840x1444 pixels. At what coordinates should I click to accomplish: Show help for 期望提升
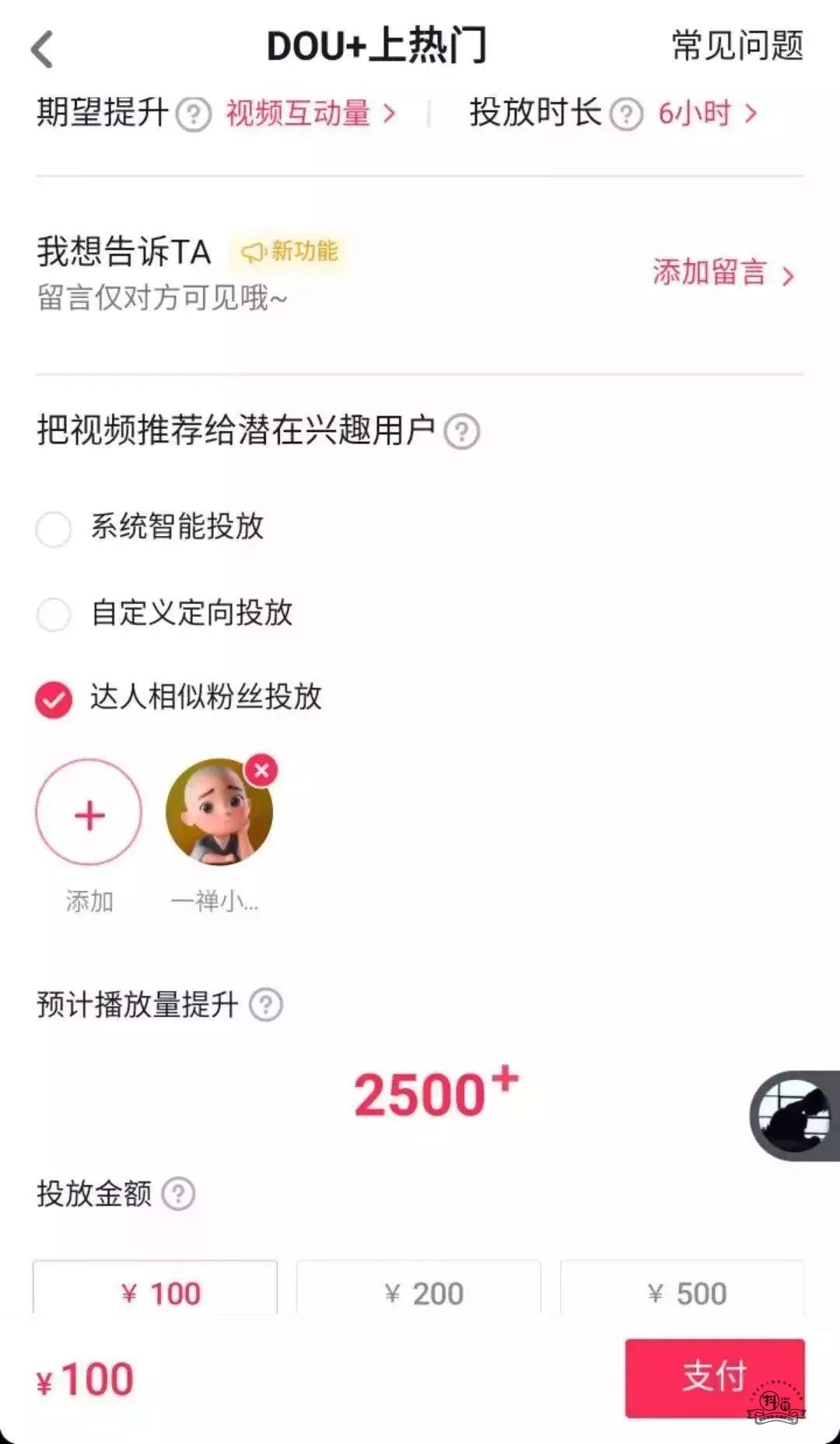tap(194, 115)
